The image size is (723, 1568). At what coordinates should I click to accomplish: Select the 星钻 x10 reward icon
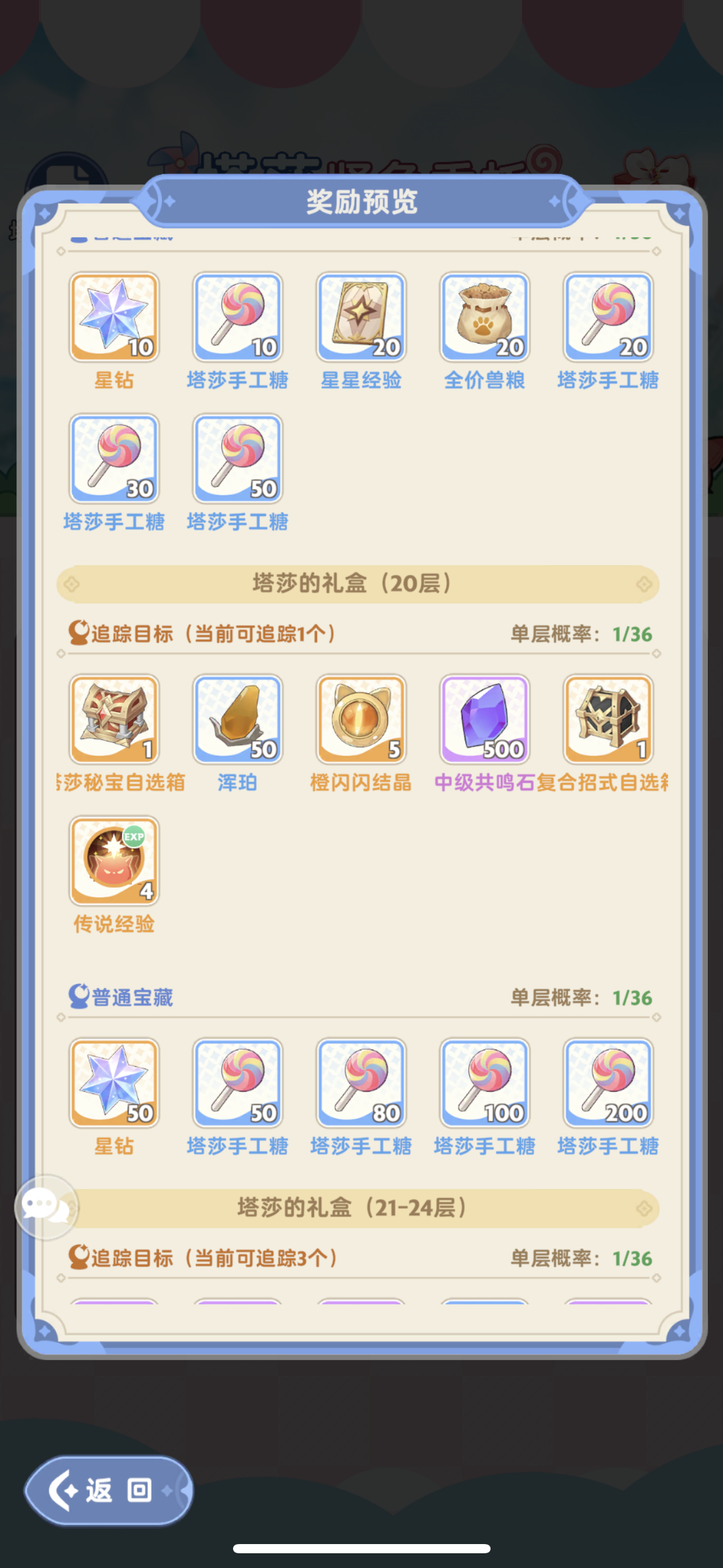(114, 317)
